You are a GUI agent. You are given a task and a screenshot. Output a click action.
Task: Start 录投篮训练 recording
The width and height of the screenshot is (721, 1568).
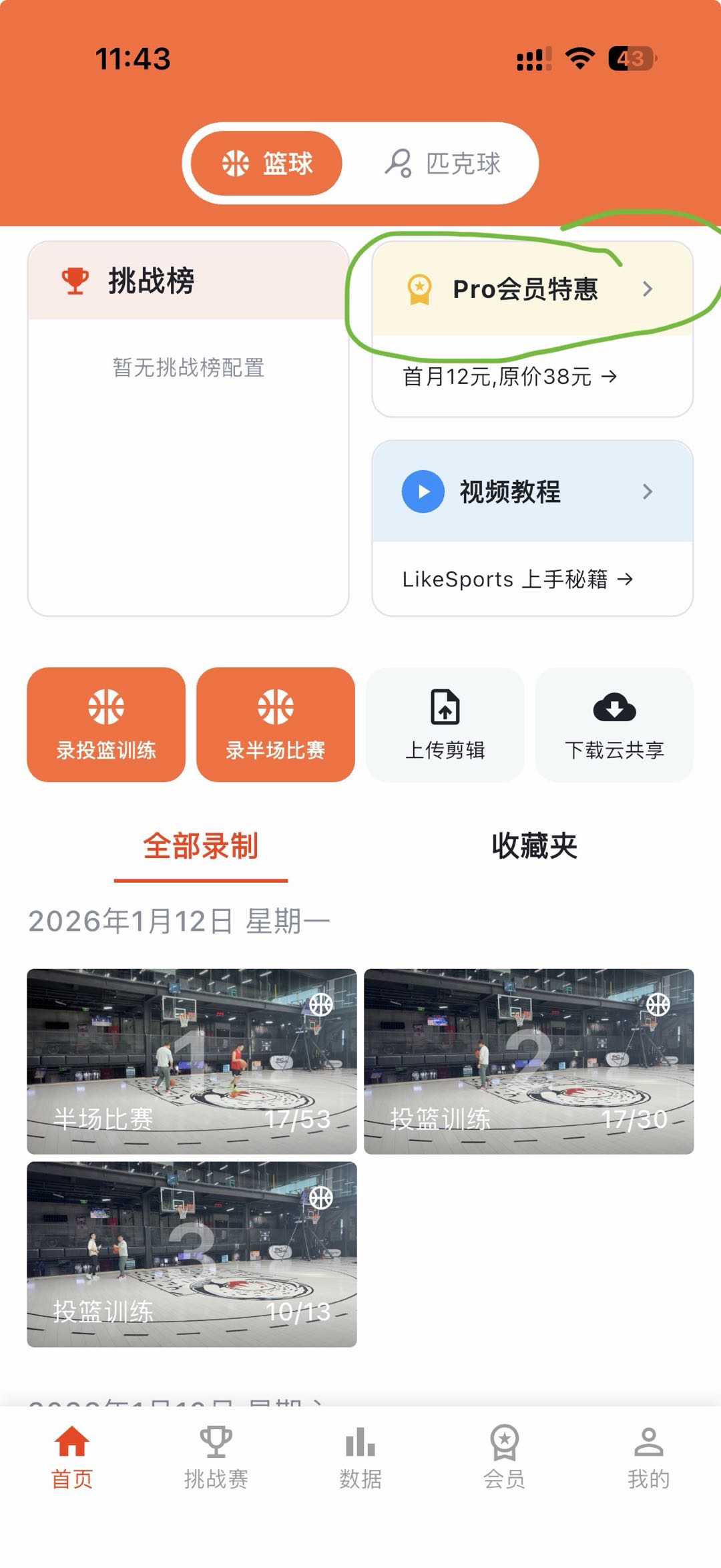(x=106, y=725)
